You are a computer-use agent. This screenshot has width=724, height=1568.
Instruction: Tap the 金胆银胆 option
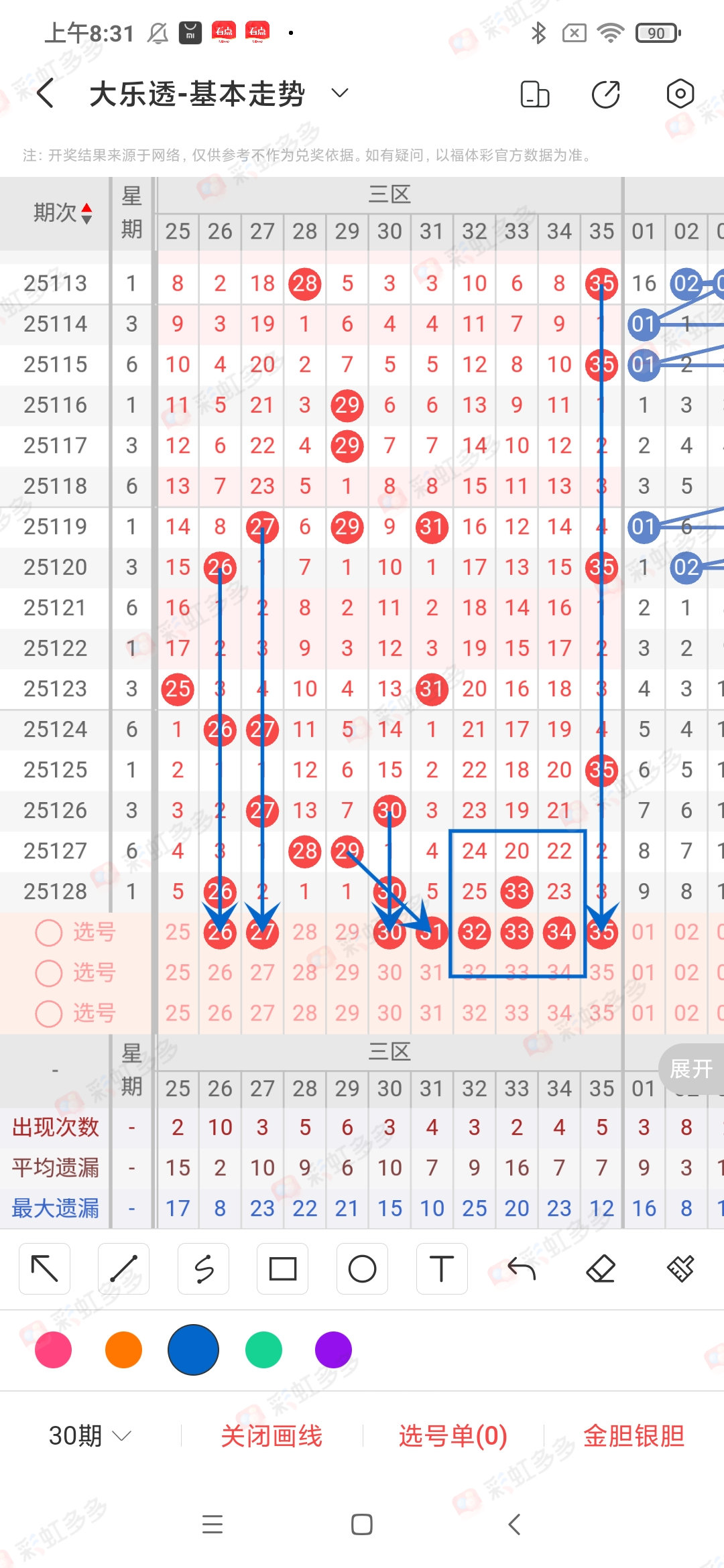[x=633, y=1435]
